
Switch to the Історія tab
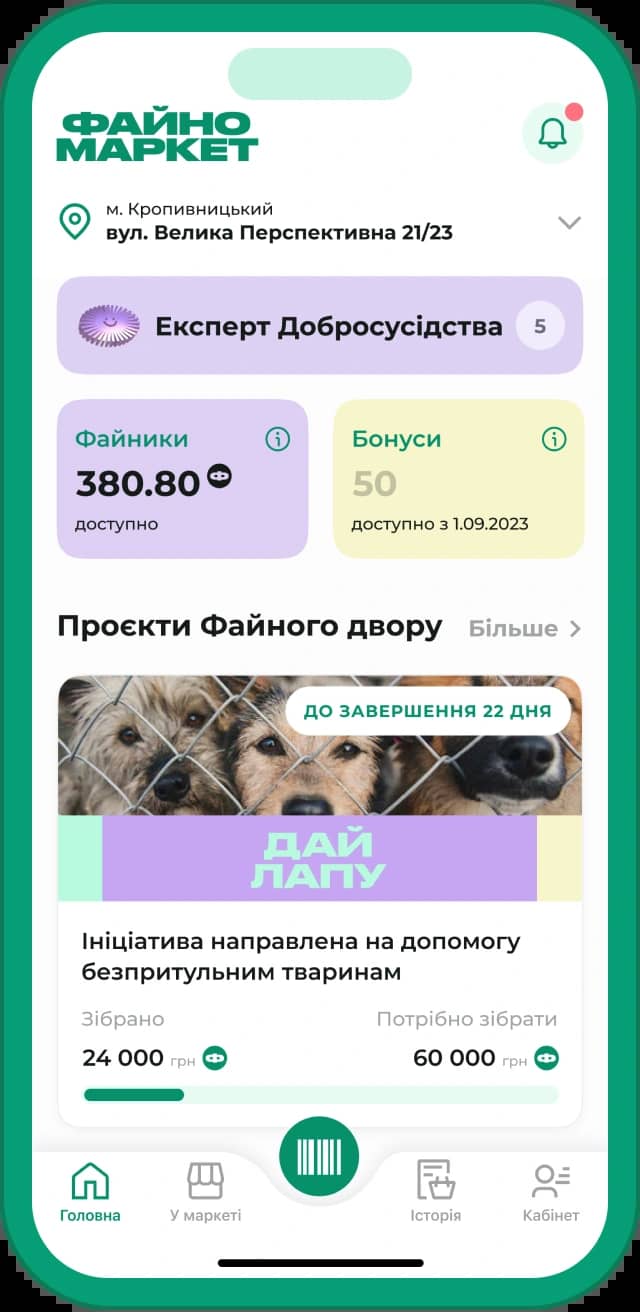(x=435, y=1192)
